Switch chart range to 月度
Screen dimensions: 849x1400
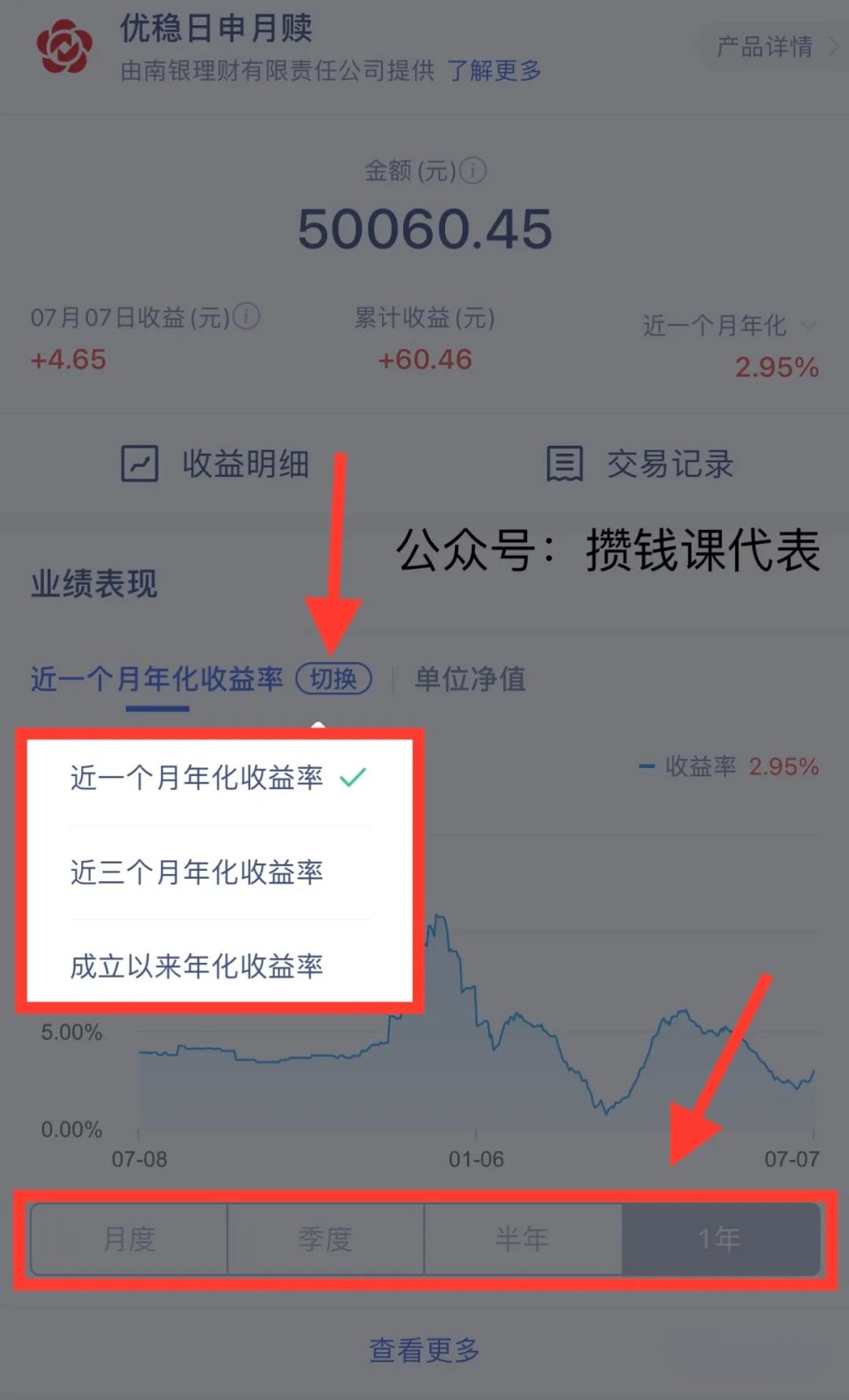130,1240
